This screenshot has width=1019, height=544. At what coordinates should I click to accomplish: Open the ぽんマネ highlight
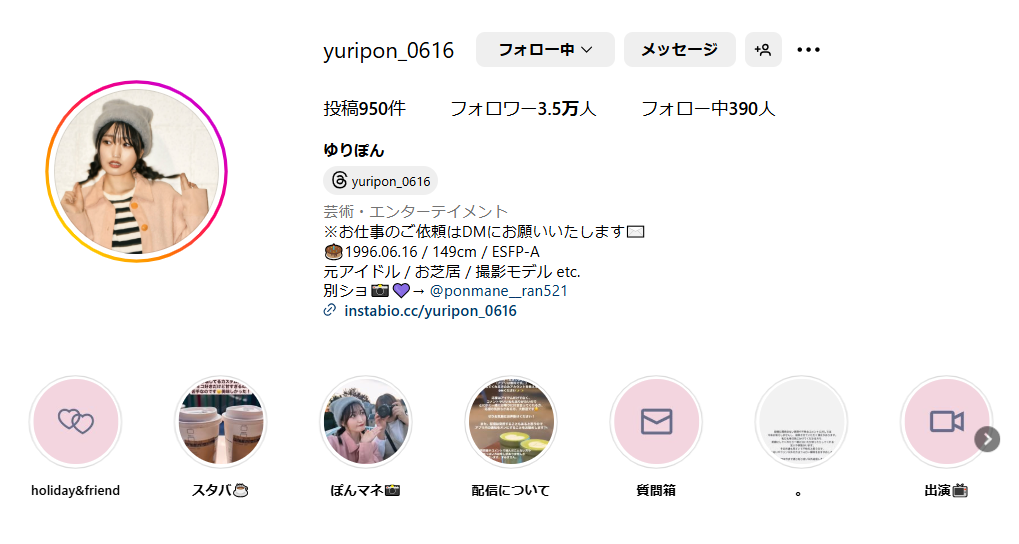[366, 422]
